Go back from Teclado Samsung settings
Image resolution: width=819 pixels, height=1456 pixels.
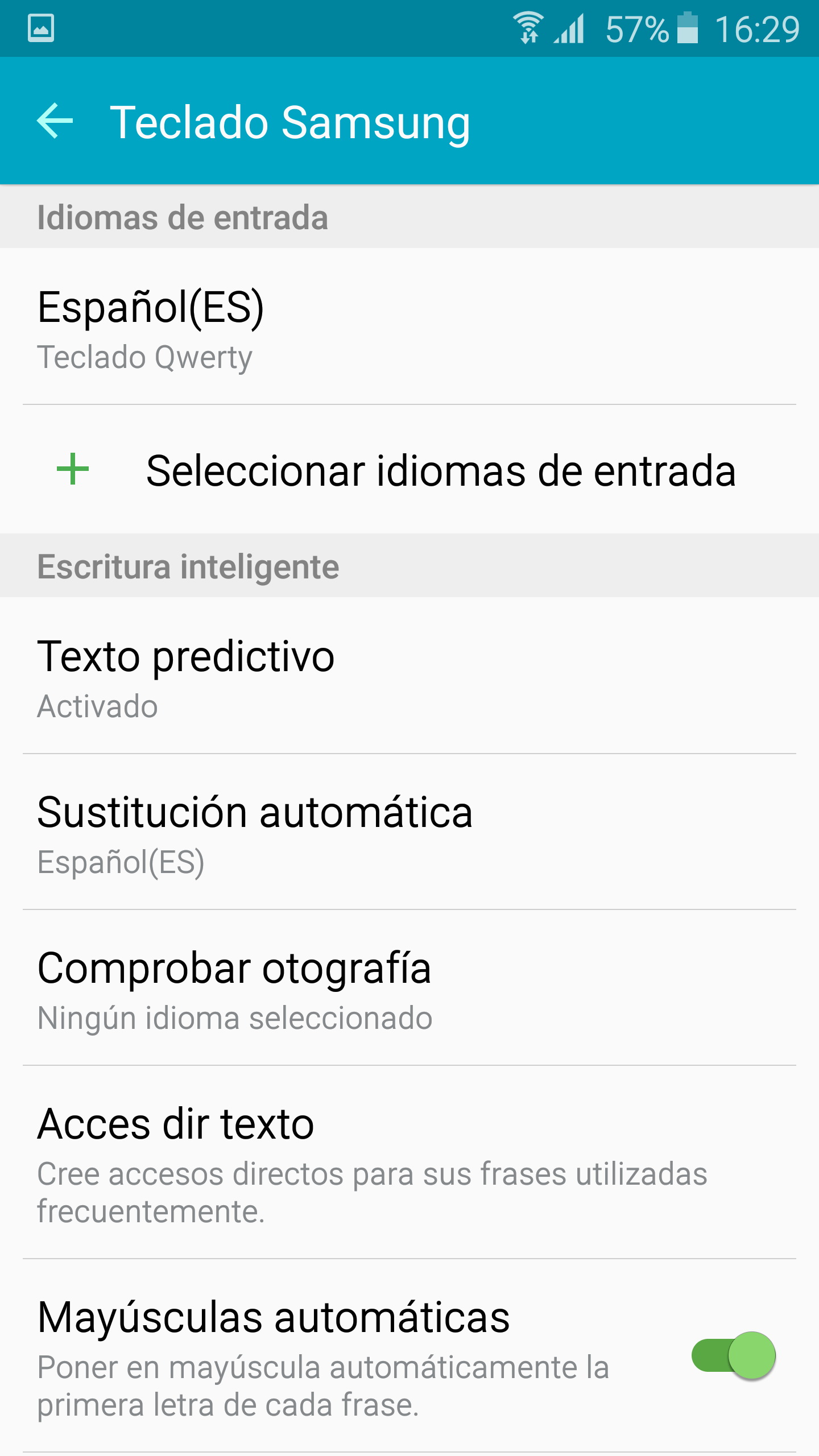(x=55, y=121)
